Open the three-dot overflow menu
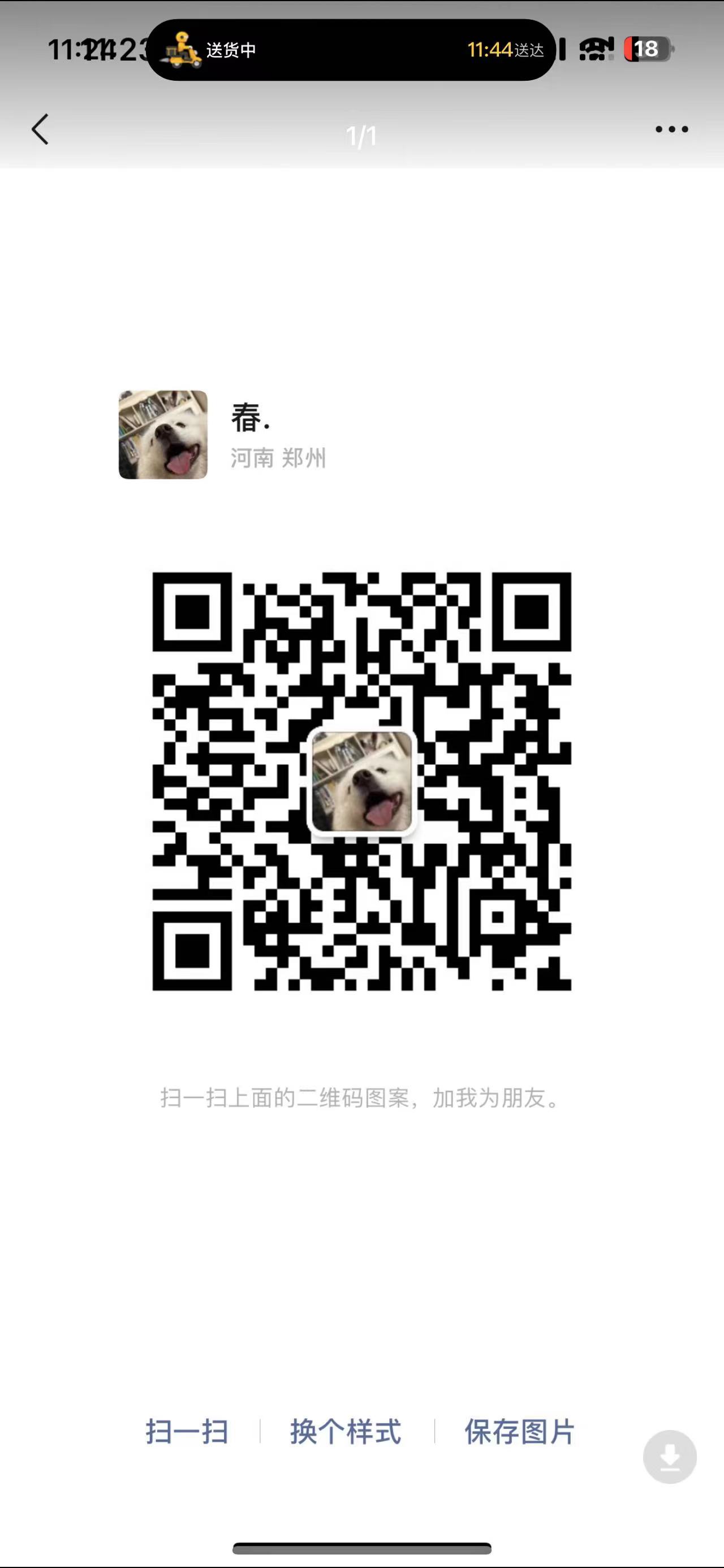The height and width of the screenshot is (1568, 724). (671, 129)
